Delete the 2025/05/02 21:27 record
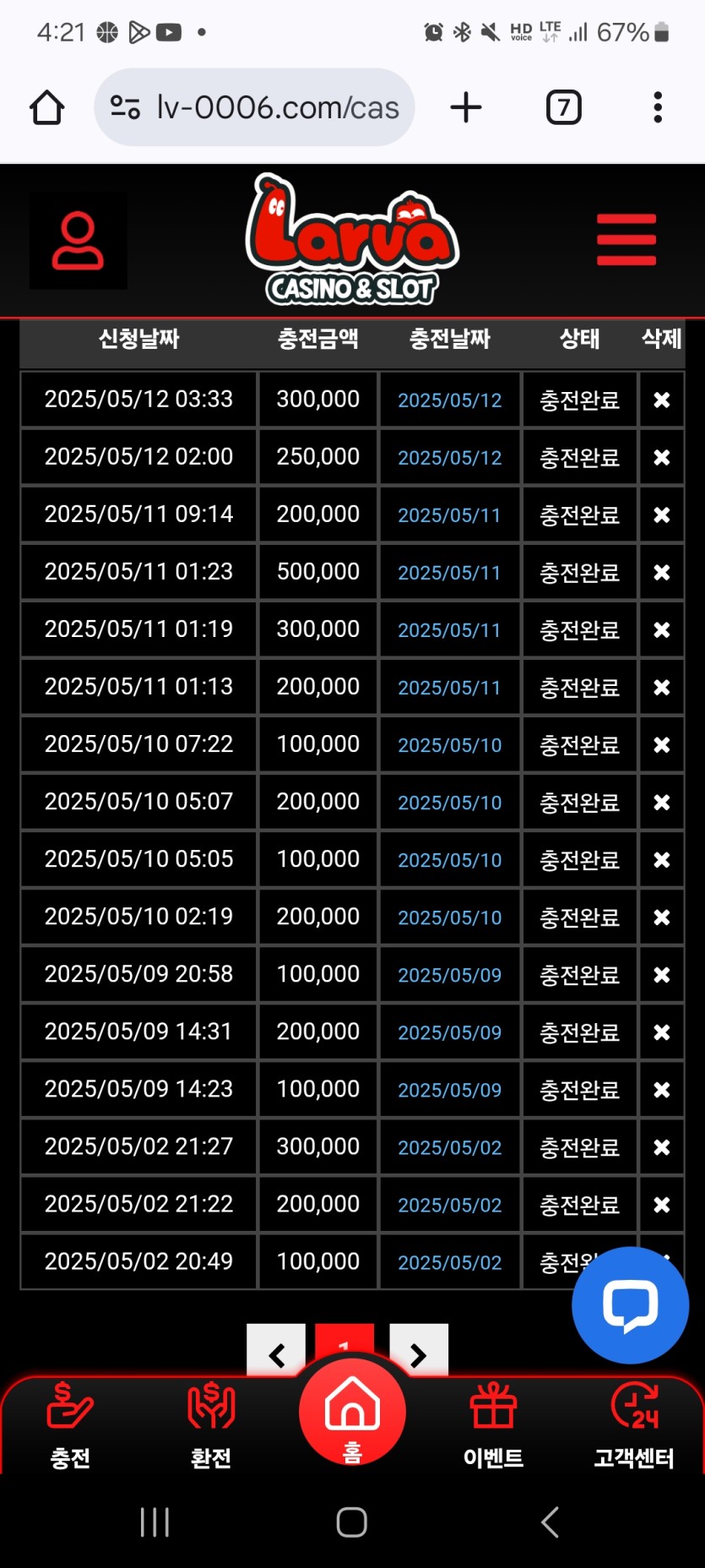The height and width of the screenshot is (1568, 705). 662,1146
